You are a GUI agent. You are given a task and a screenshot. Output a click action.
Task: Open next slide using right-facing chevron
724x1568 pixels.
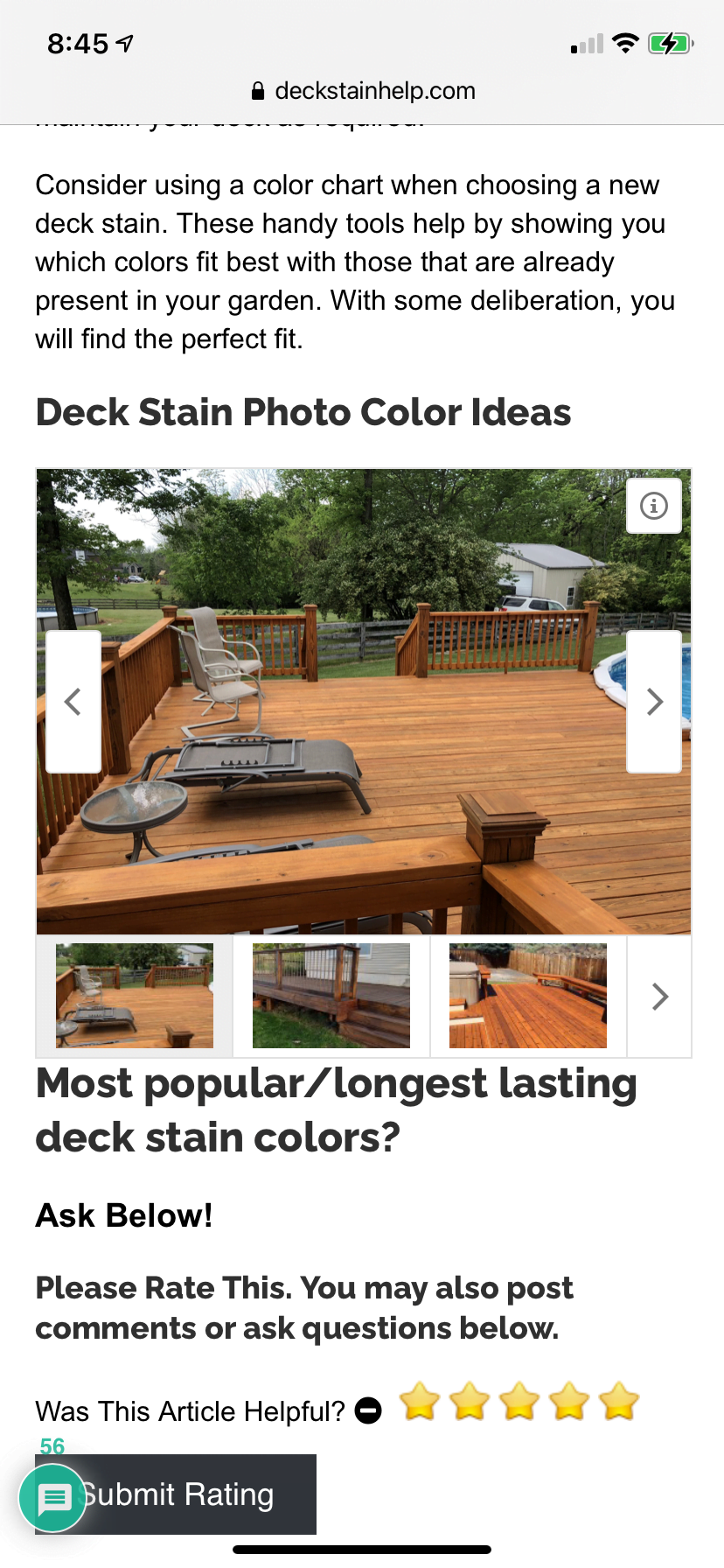(x=654, y=701)
